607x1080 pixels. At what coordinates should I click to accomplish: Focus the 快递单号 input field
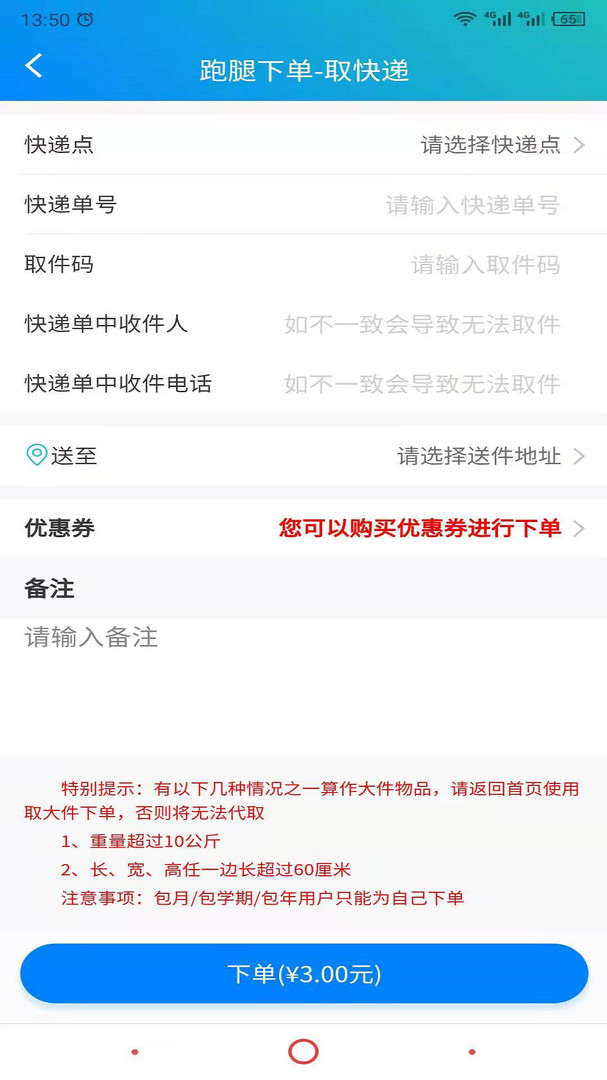[x=472, y=205]
